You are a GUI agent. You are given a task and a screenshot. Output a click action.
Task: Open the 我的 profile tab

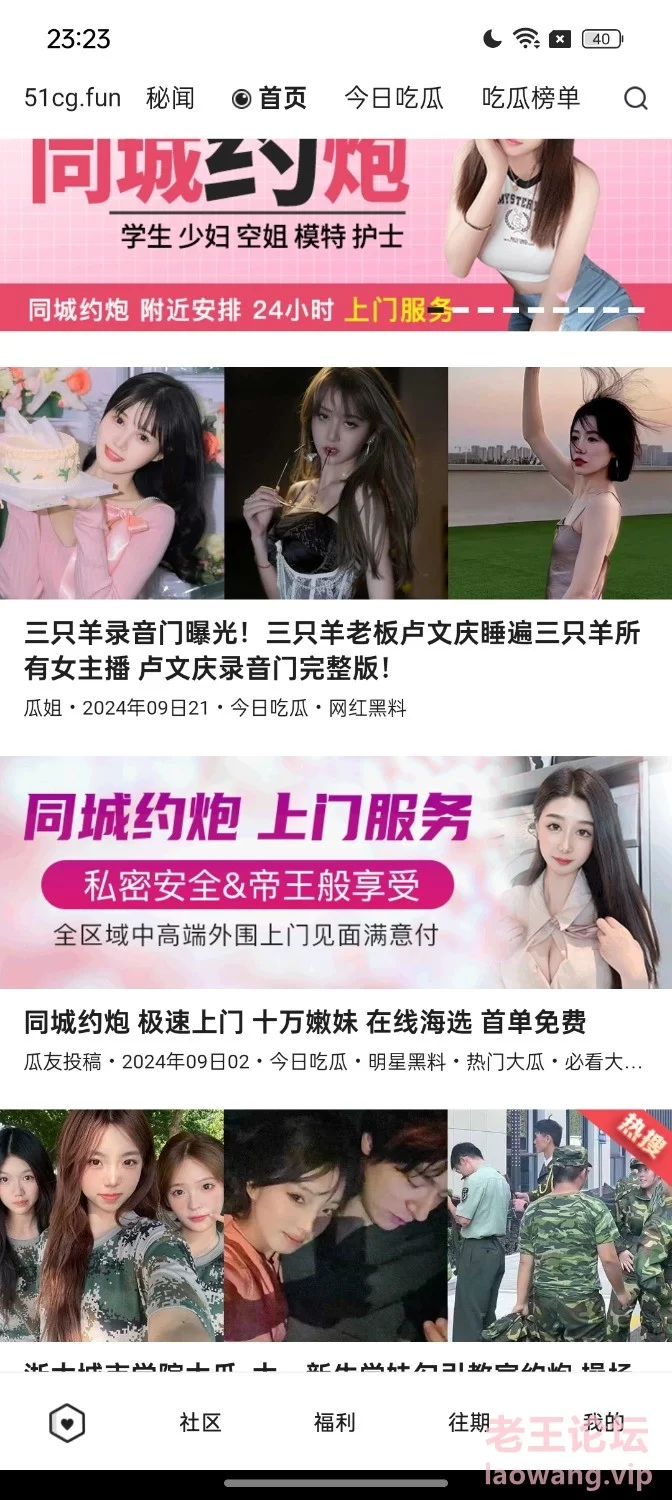click(603, 1422)
